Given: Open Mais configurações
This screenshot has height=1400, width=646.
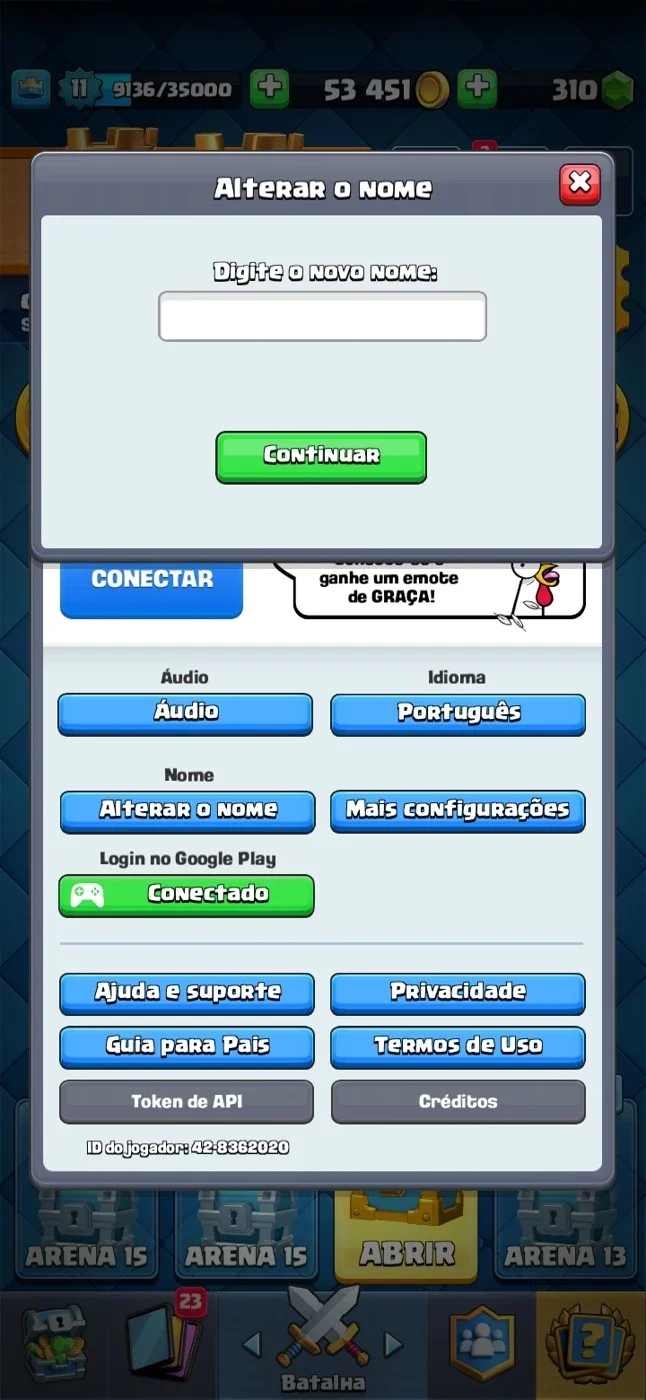Looking at the screenshot, I should point(458,811).
